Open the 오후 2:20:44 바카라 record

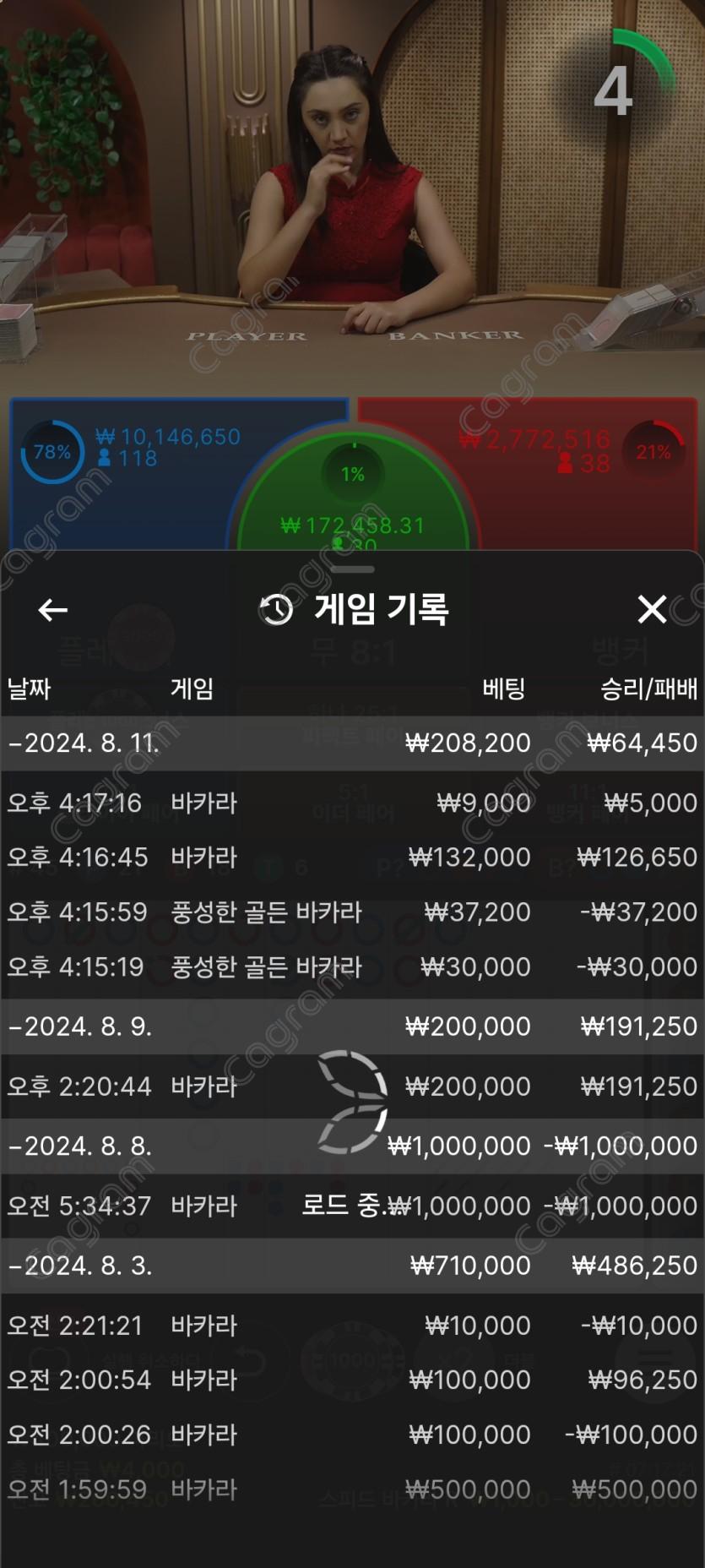(x=352, y=1086)
